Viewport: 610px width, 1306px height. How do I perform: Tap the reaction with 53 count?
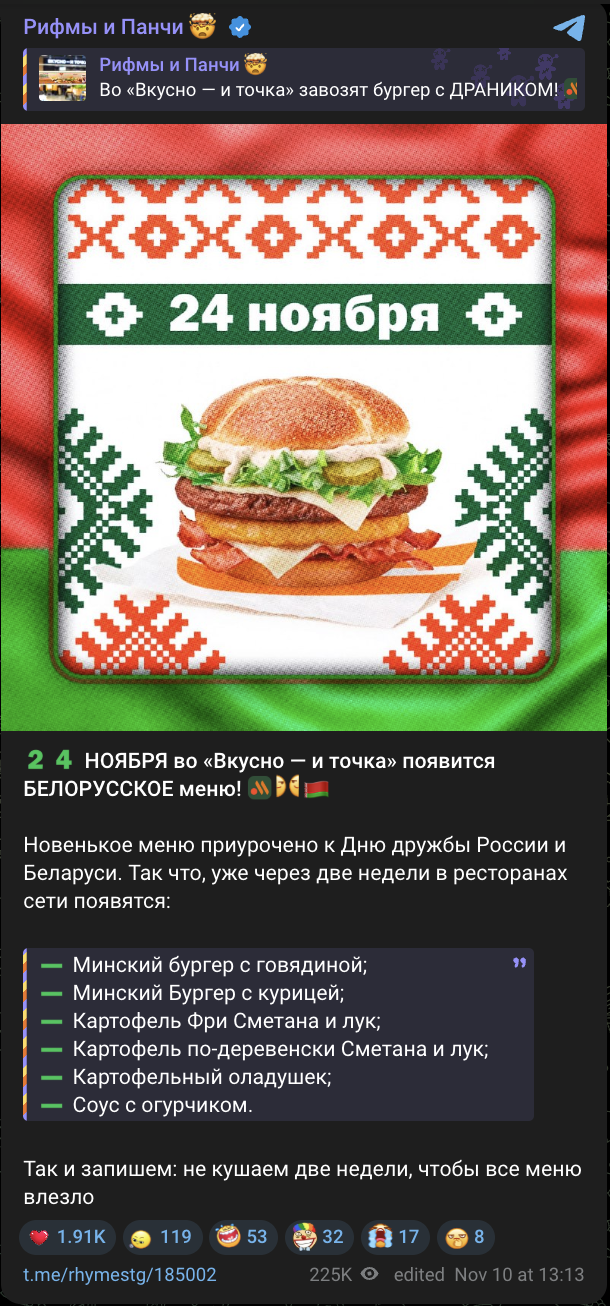[x=243, y=1237]
